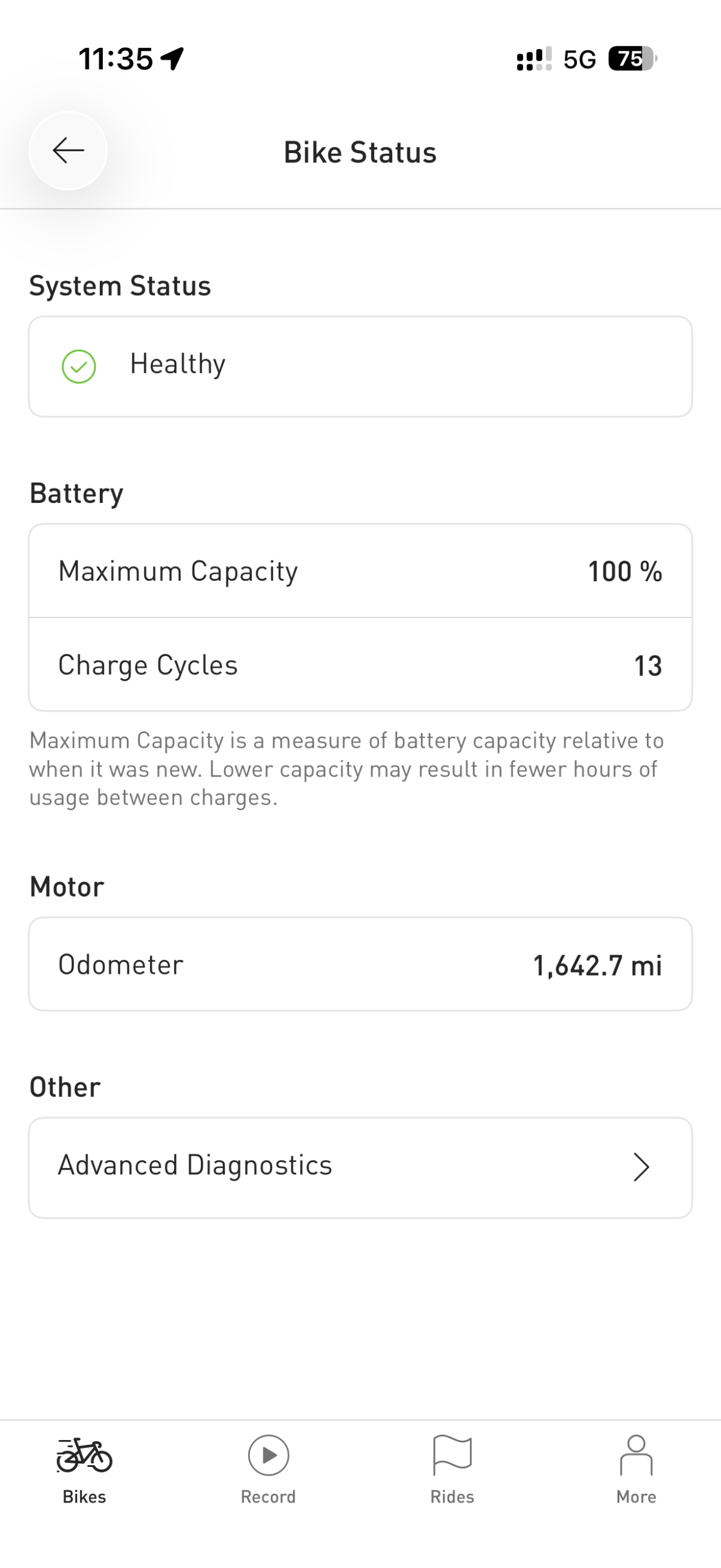Open Advanced Diagnostics
This screenshot has width=721, height=1568.
(x=360, y=1167)
